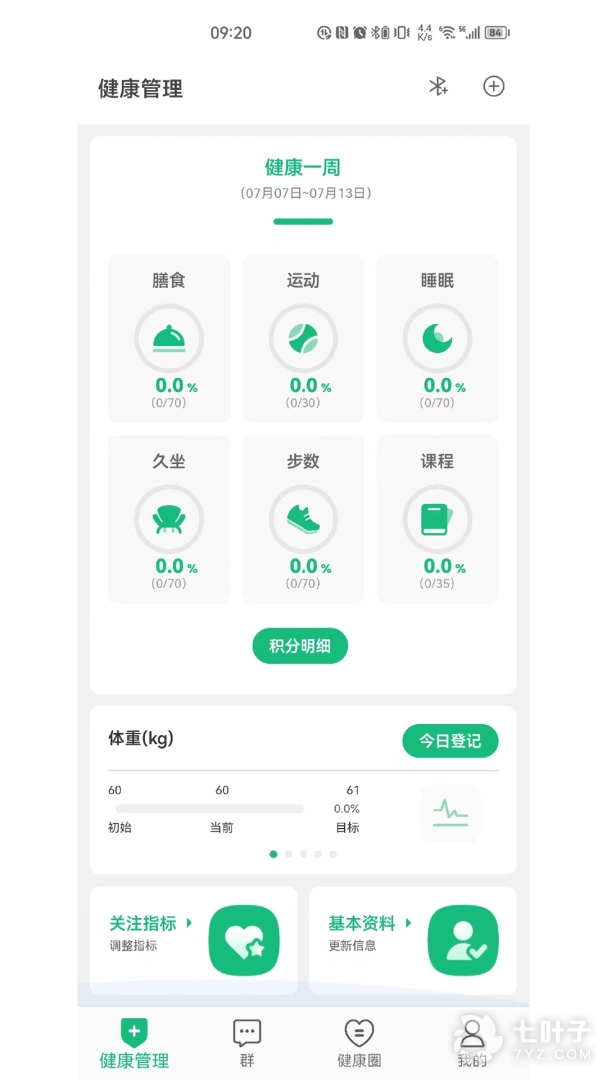View the weight trend chart icon
The image size is (607, 1080).
coord(450,812)
